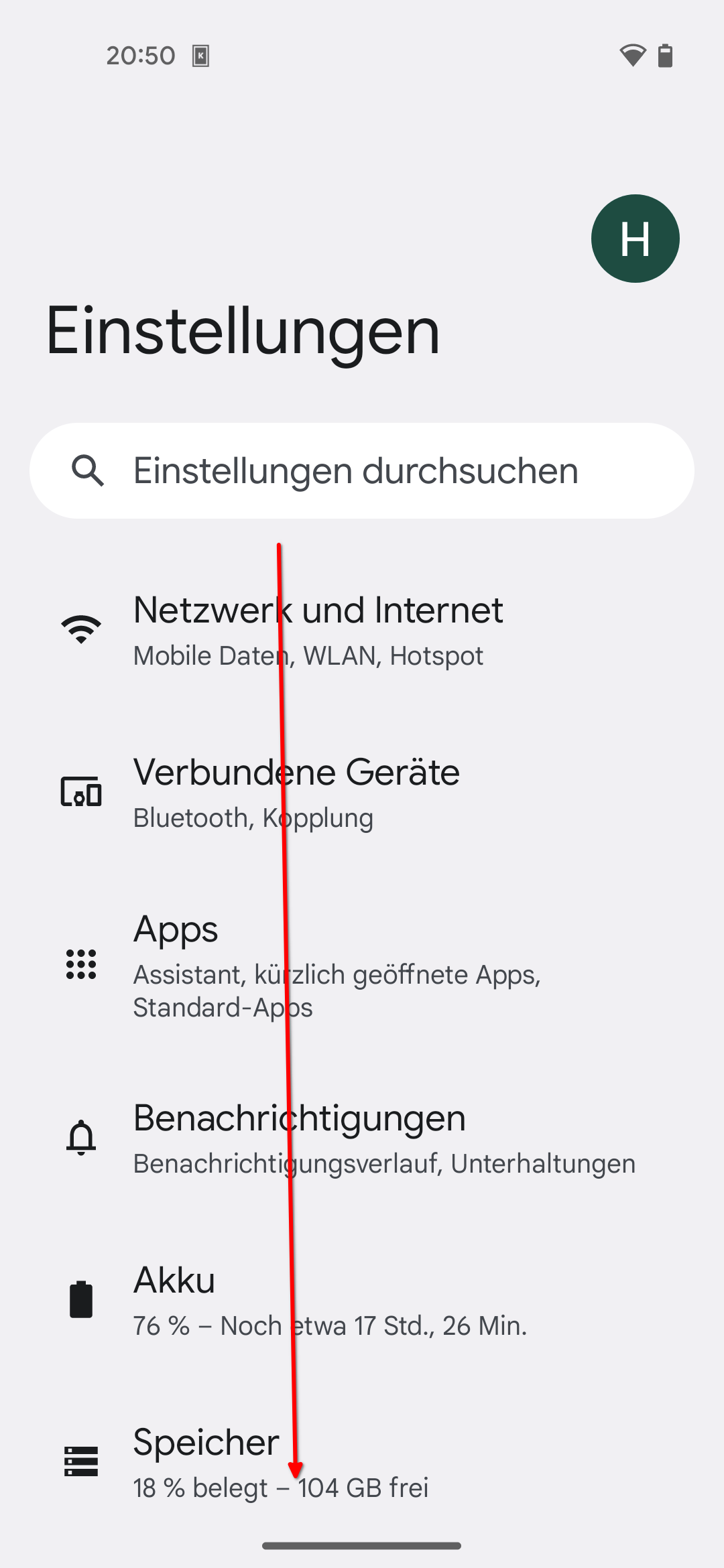The image size is (724, 1568).
Task: Open Speicher storage settings
Action: [362, 1462]
